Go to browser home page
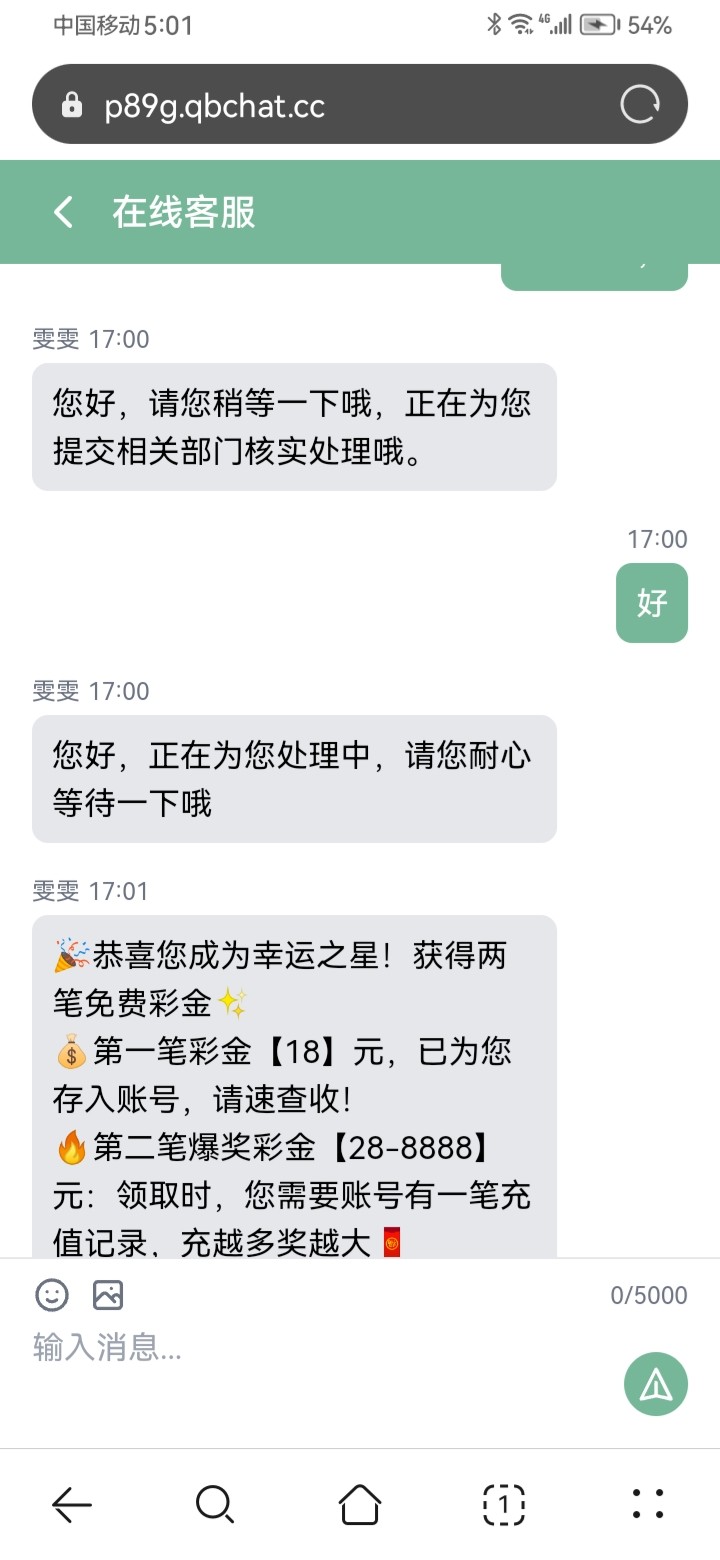Screen dimensions: 720x1560 [x=360, y=1503]
